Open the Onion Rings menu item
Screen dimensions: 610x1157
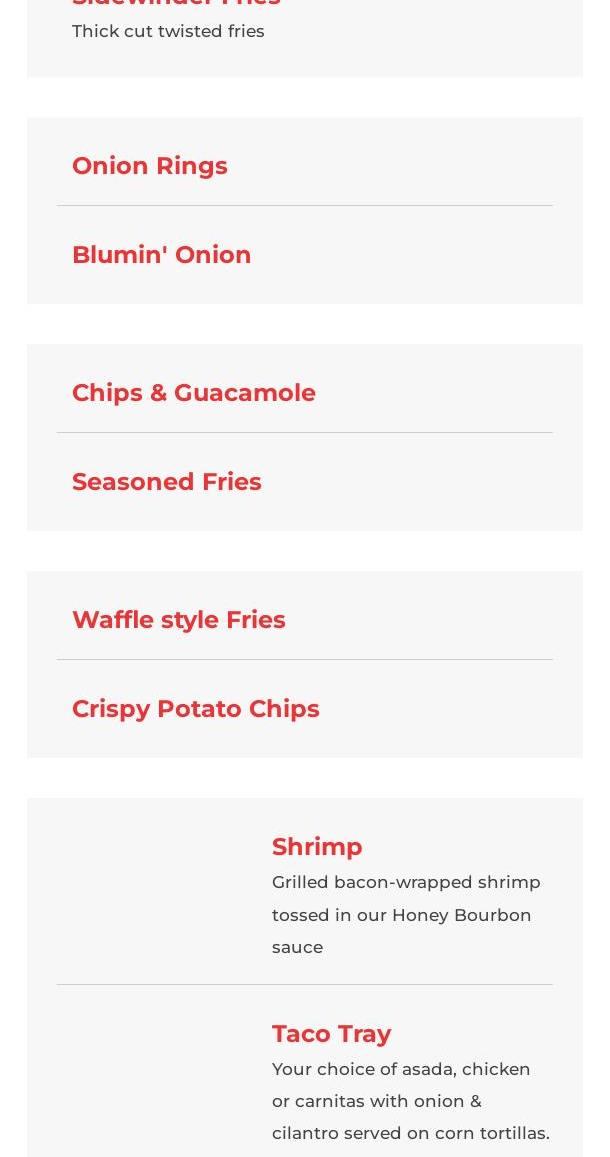150,166
